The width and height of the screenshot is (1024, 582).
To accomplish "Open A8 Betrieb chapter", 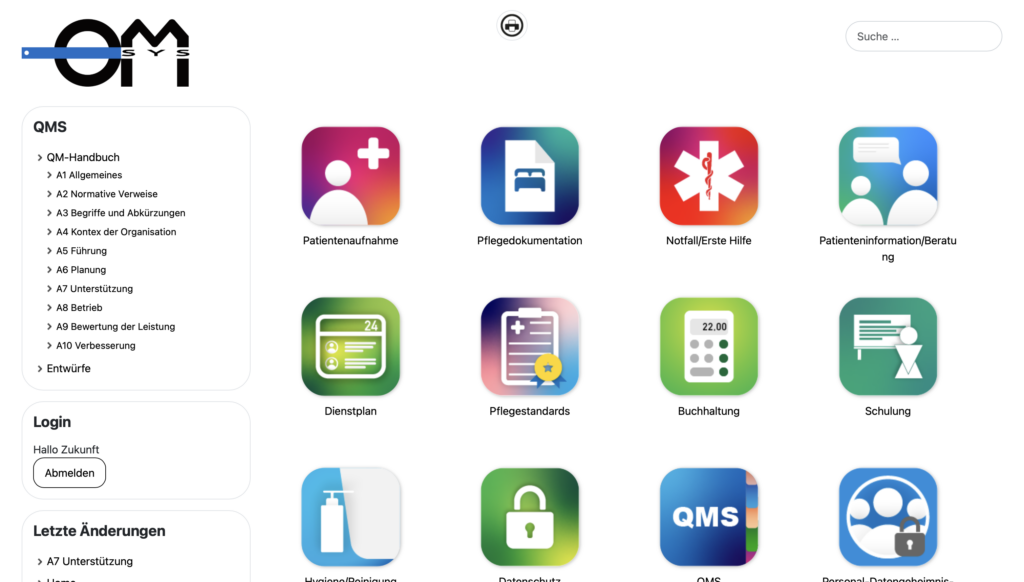I will 79,308.
